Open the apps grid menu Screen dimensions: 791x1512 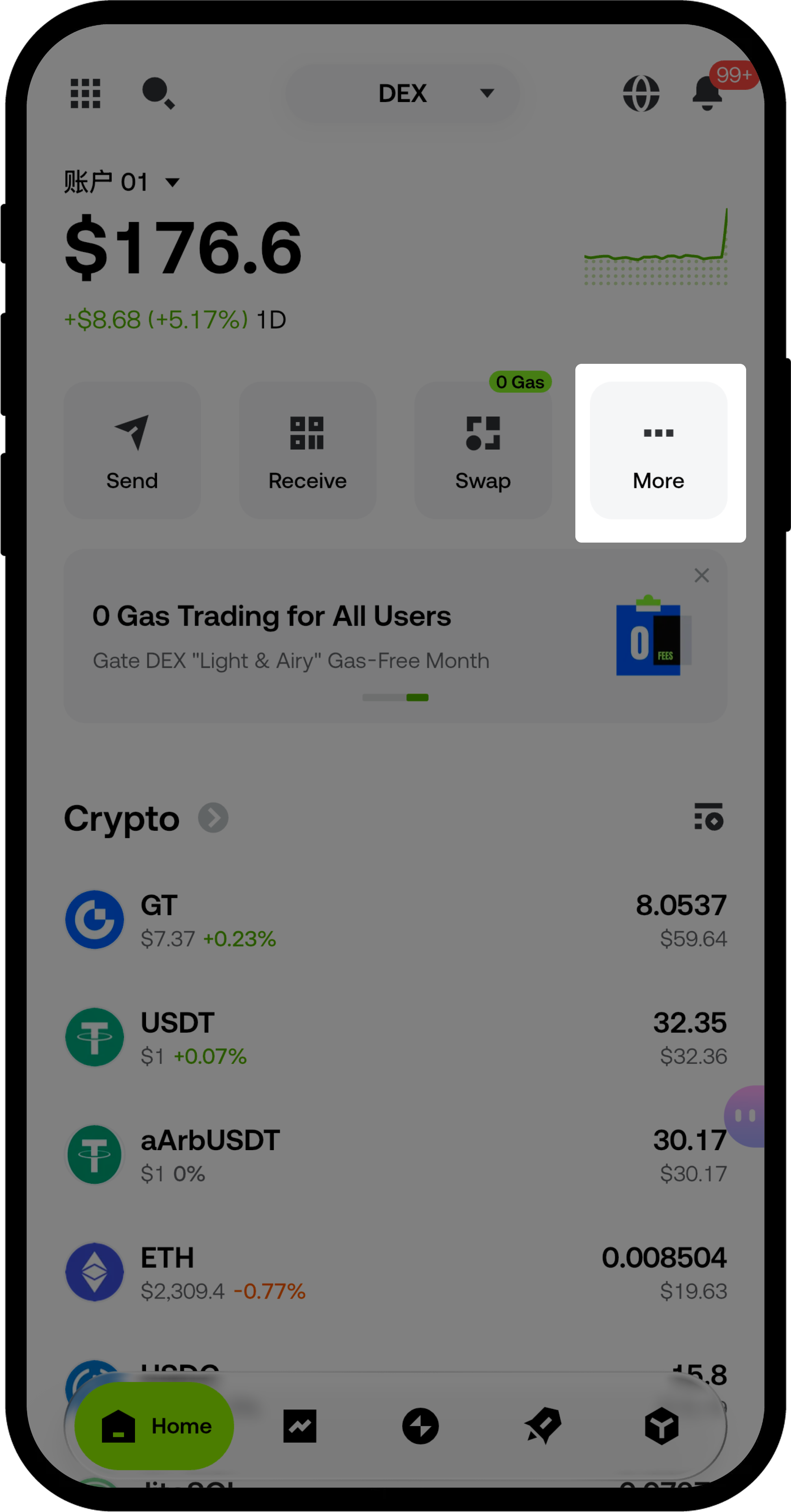pyautogui.click(x=85, y=93)
